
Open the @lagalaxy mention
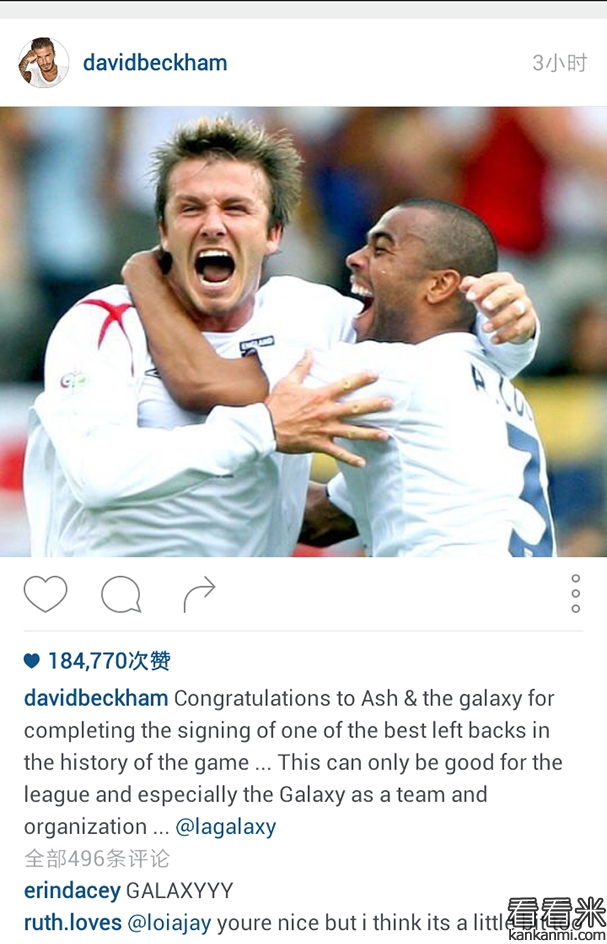pos(225,827)
